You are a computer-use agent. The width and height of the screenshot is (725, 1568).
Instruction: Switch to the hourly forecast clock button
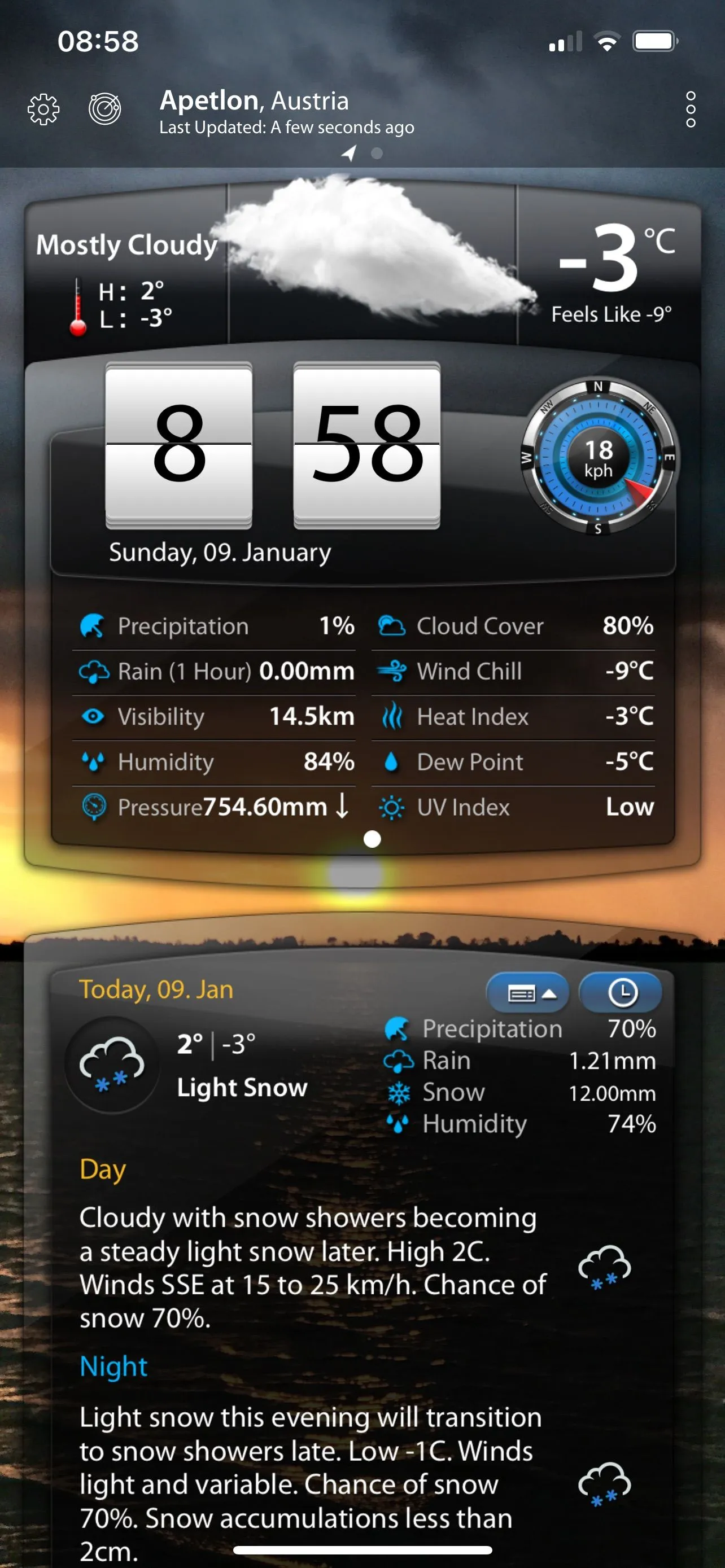tap(621, 993)
